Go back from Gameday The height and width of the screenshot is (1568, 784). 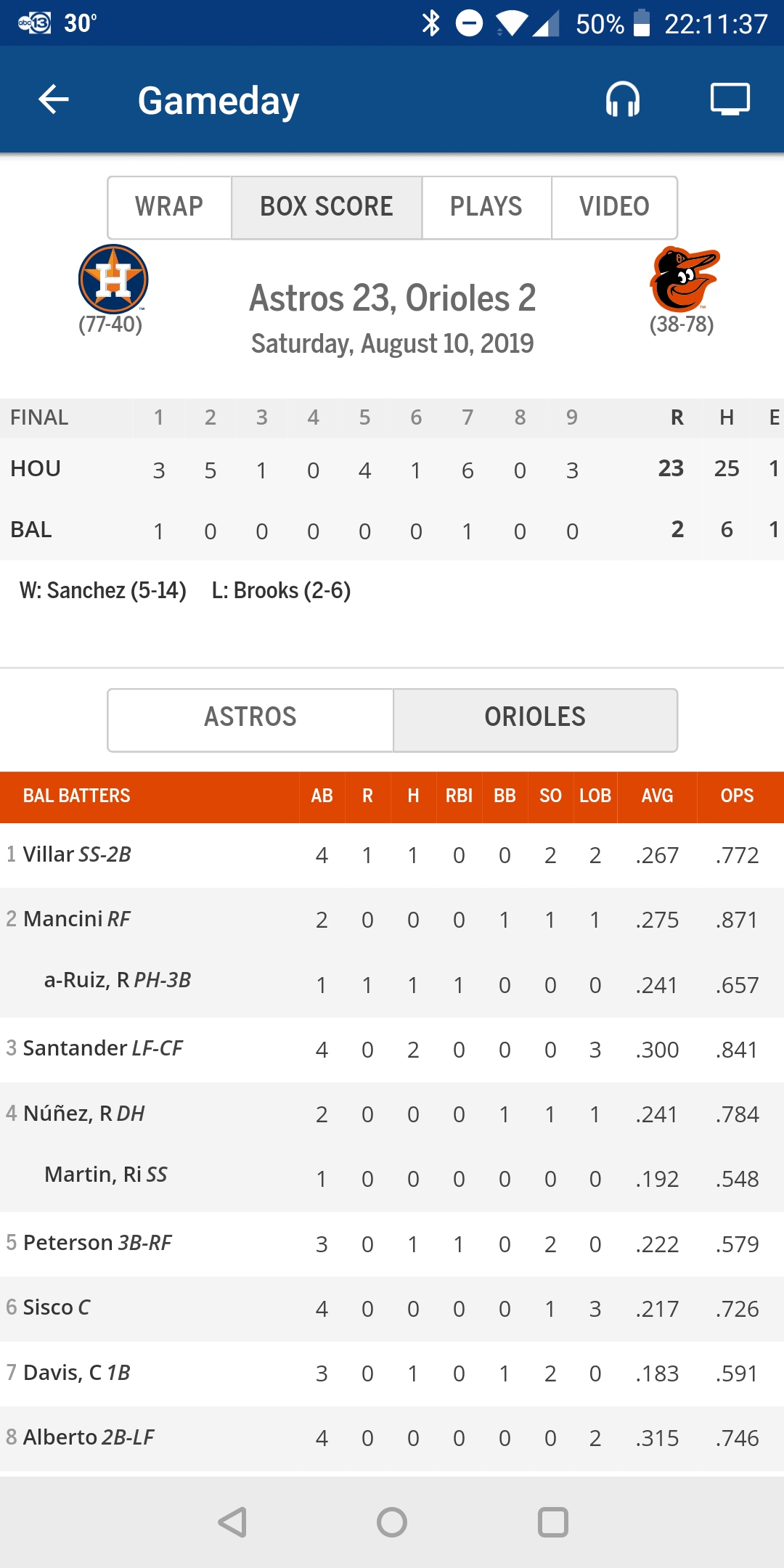[54, 99]
